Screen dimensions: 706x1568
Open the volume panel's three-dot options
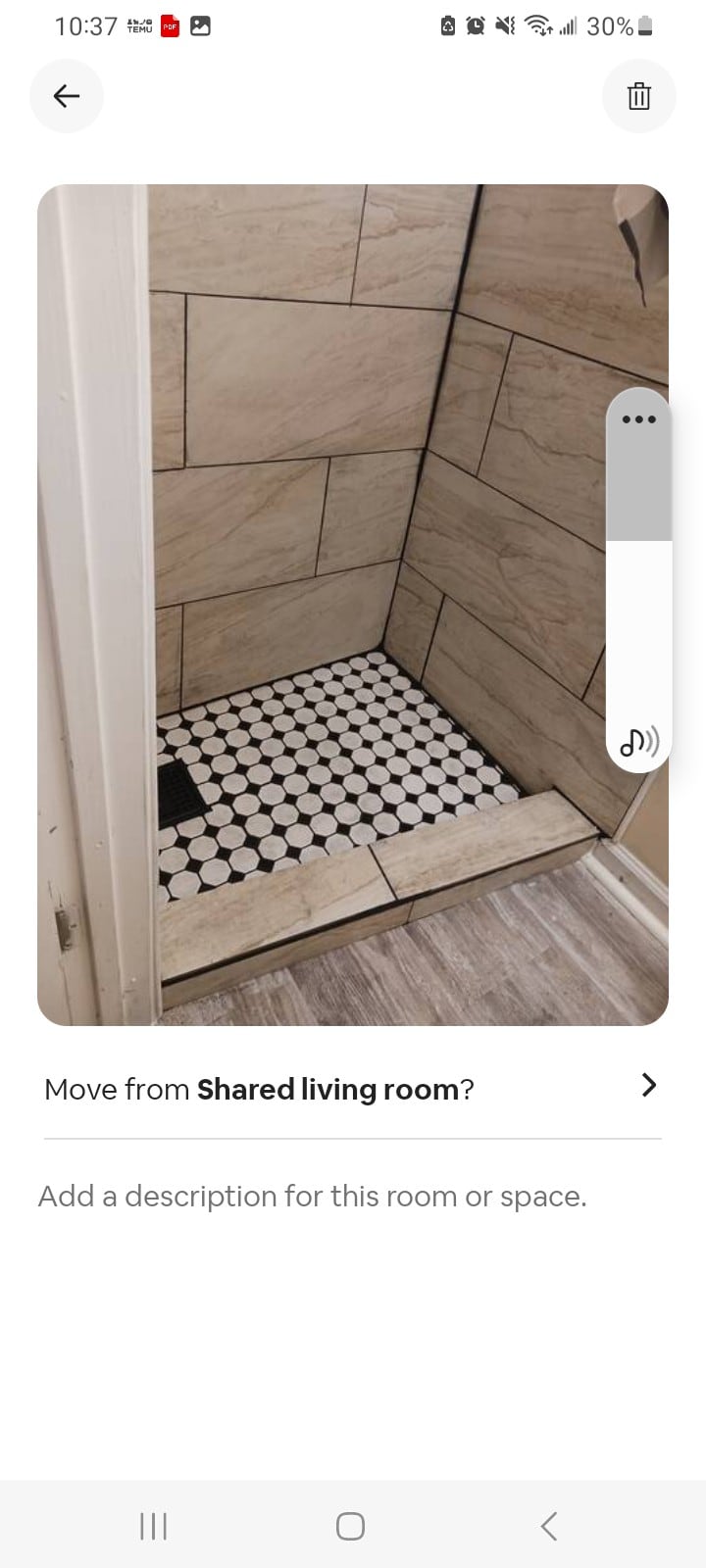point(638,419)
